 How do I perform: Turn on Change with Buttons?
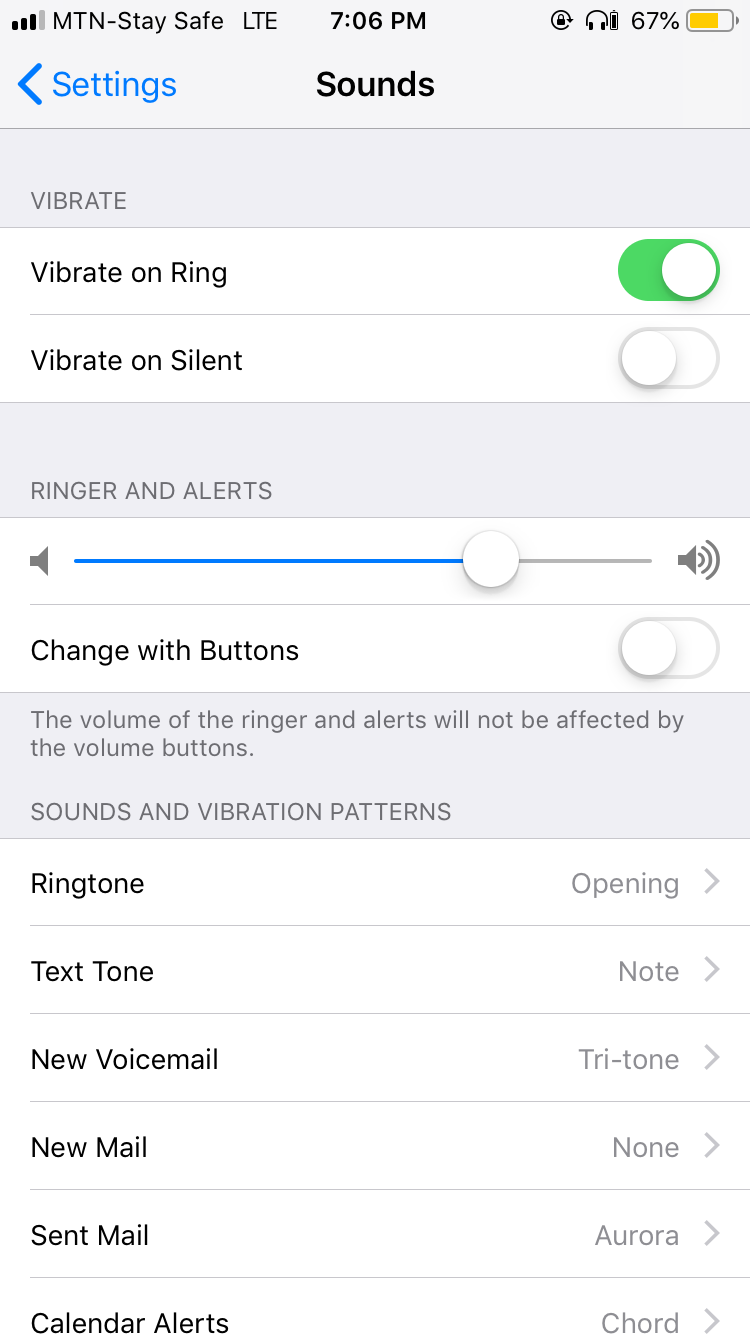pyautogui.click(x=668, y=648)
